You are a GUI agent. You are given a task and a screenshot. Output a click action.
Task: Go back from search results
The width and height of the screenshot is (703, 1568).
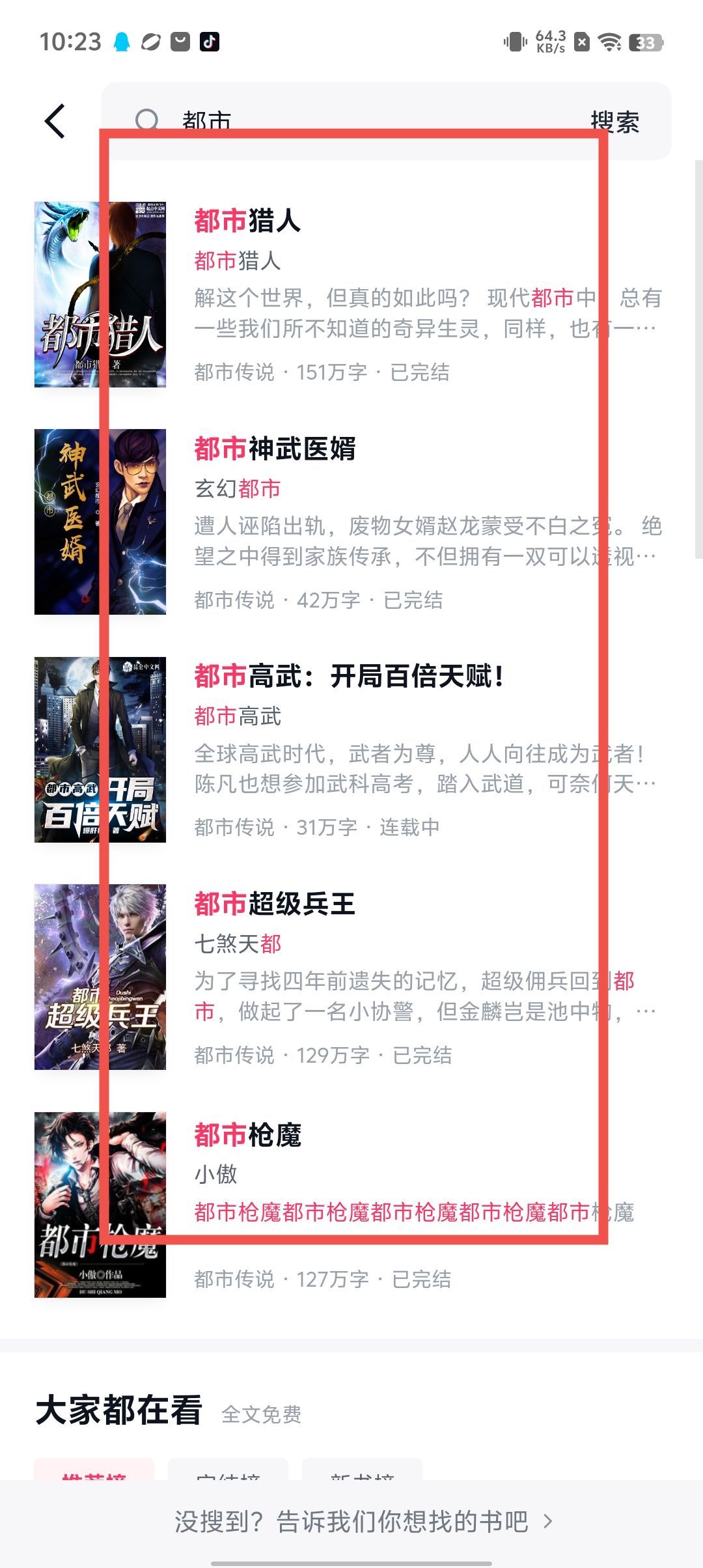(x=55, y=121)
